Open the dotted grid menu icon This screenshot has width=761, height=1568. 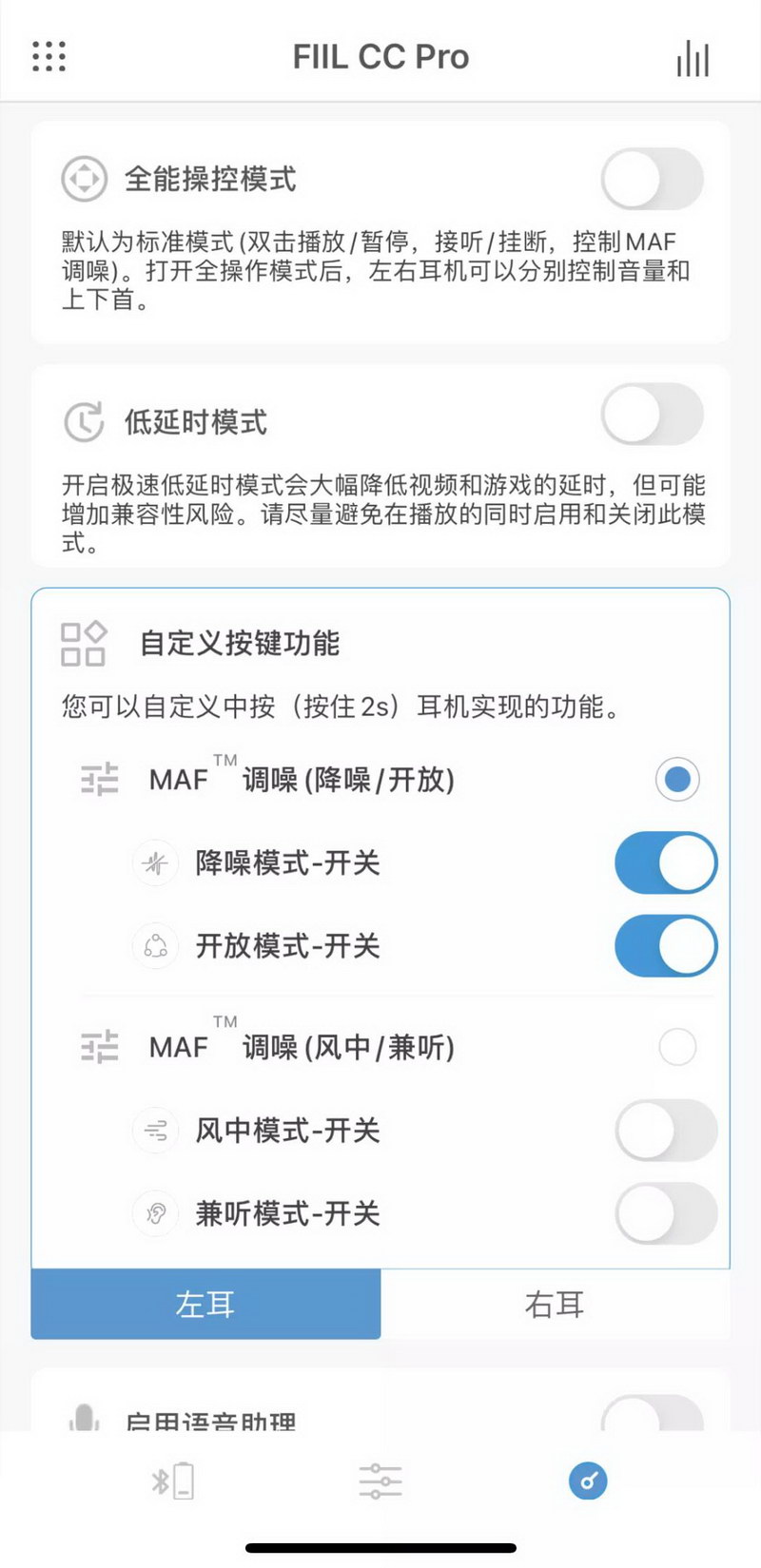pos(49,57)
